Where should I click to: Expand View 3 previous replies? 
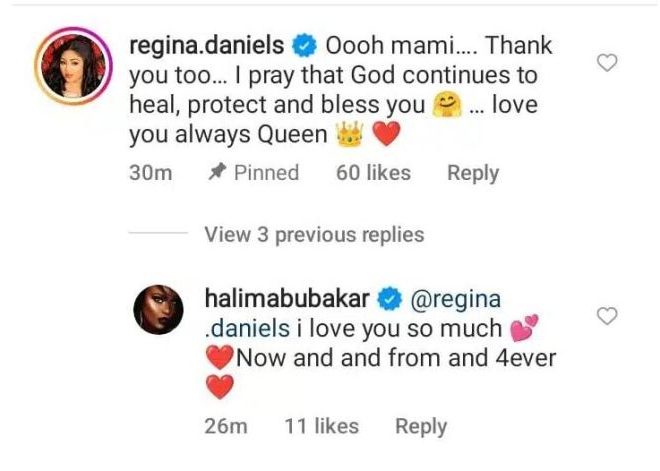tap(314, 235)
